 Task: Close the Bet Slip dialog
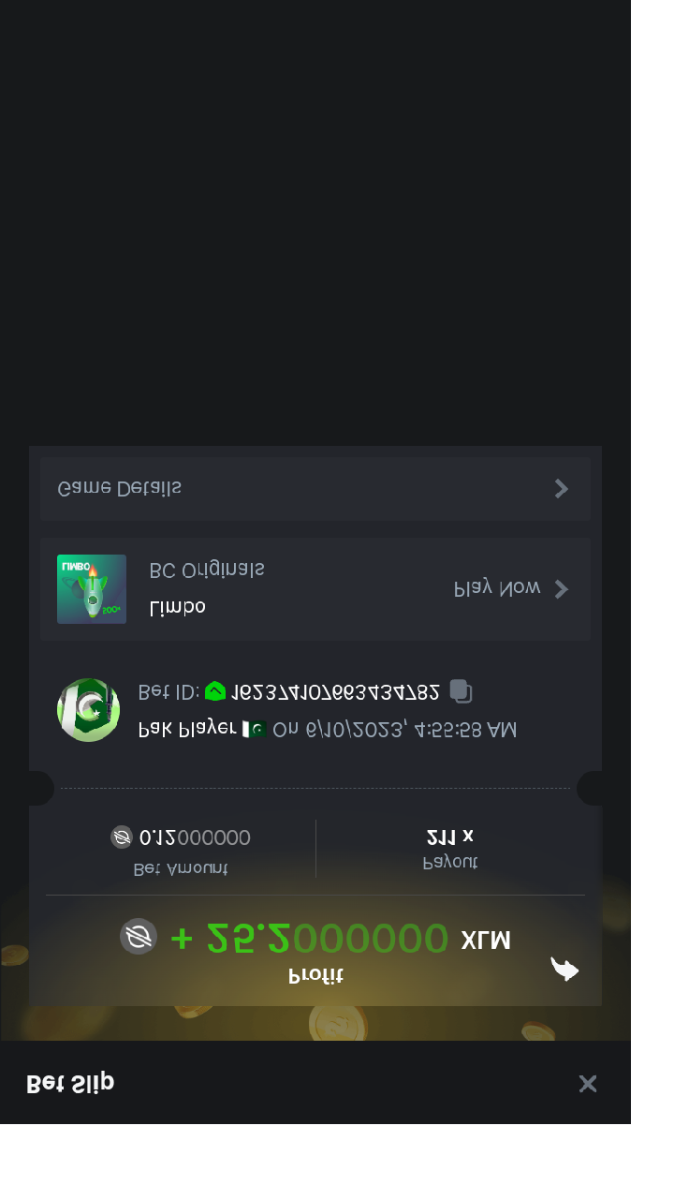(587, 1083)
